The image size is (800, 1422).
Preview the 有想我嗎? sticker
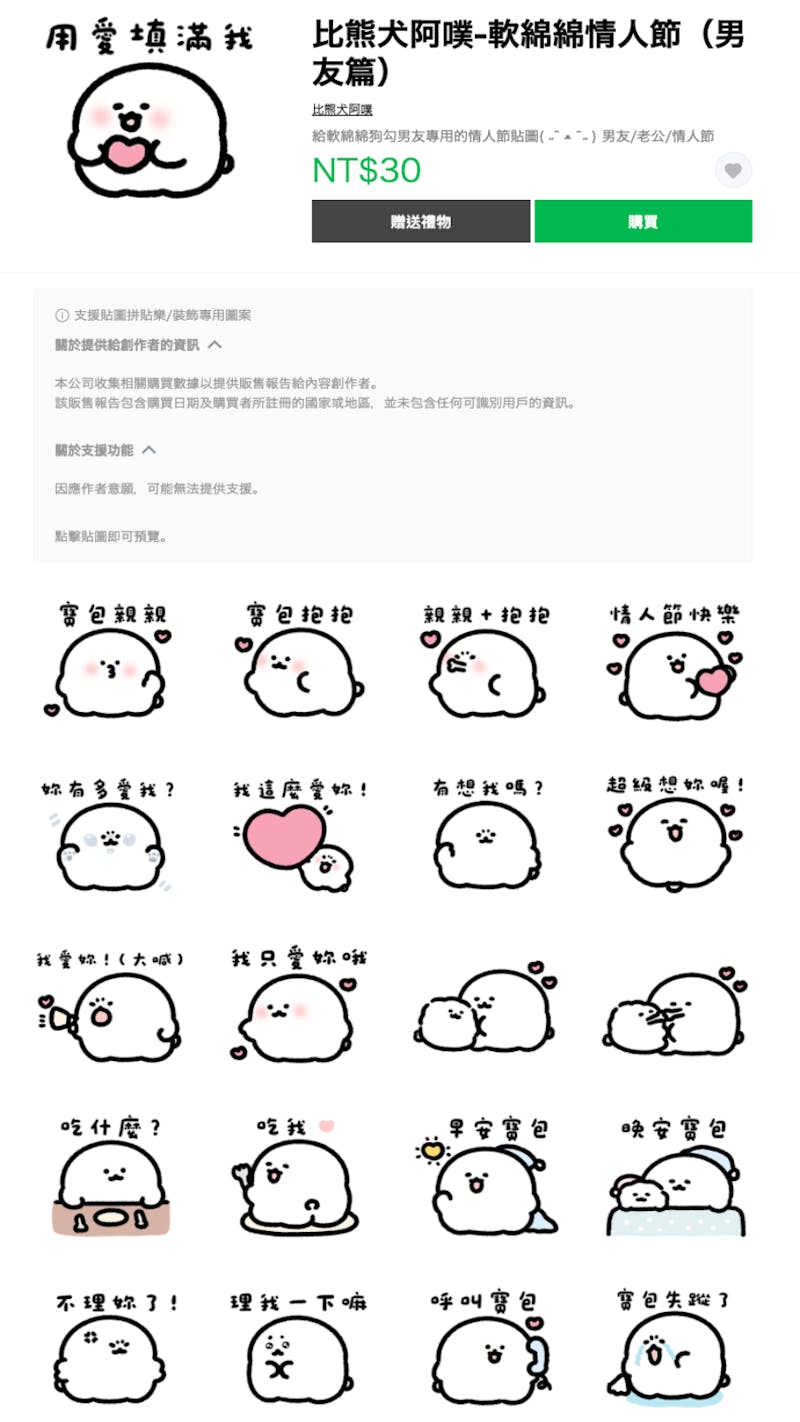[x=487, y=835]
